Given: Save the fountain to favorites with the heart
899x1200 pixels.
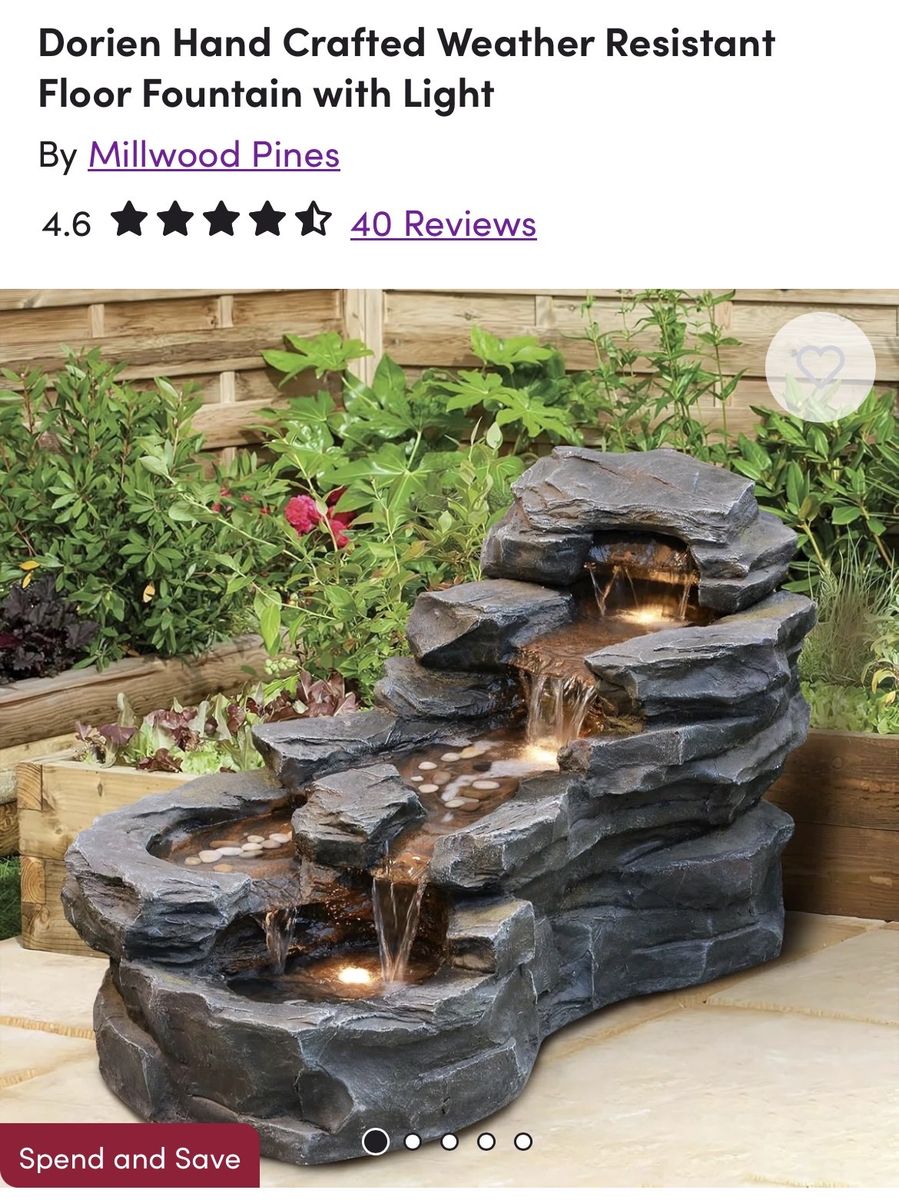Looking at the screenshot, I should pos(820,368).
